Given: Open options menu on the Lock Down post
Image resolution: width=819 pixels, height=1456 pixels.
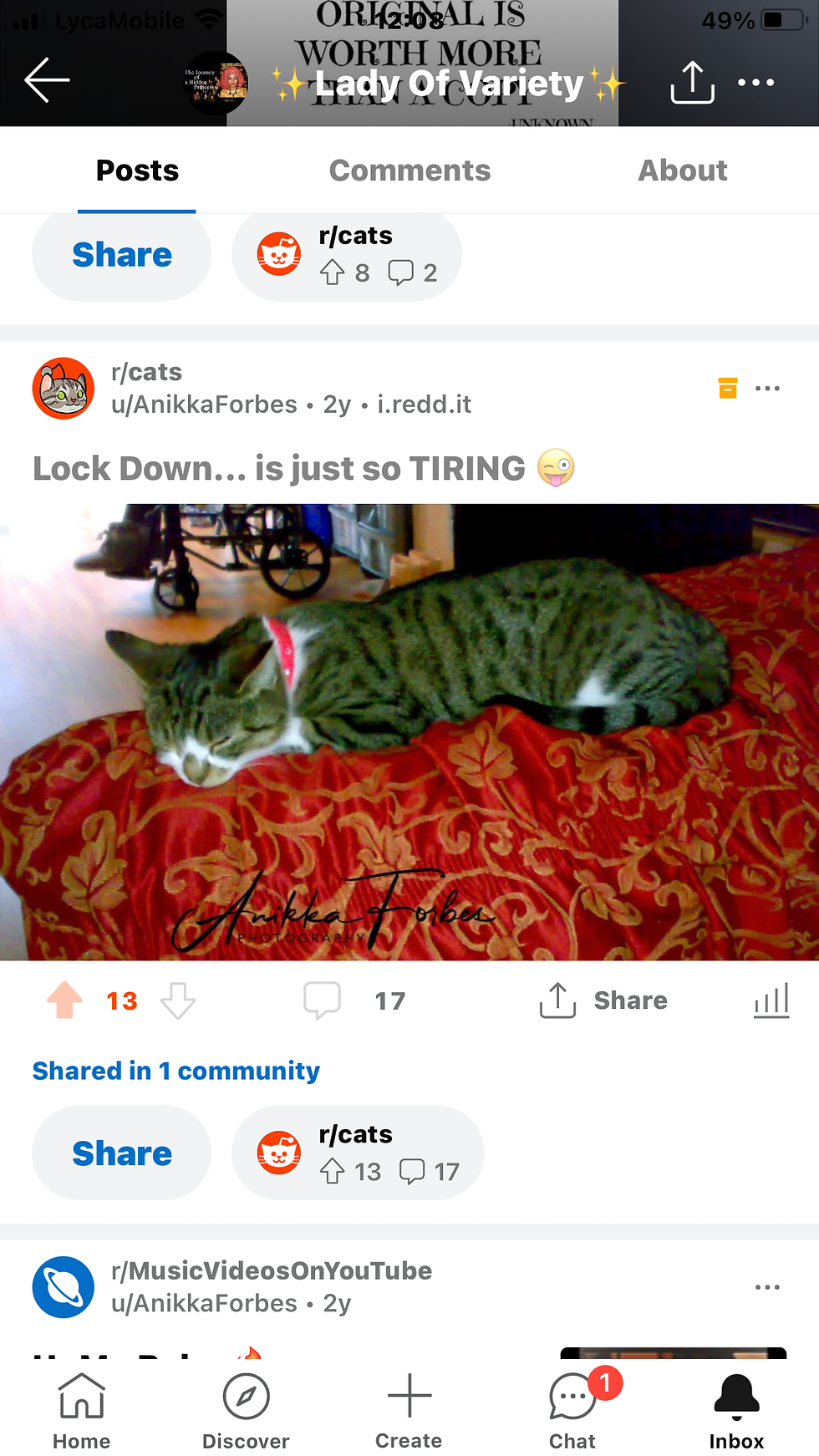Looking at the screenshot, I should click(767, 389).
